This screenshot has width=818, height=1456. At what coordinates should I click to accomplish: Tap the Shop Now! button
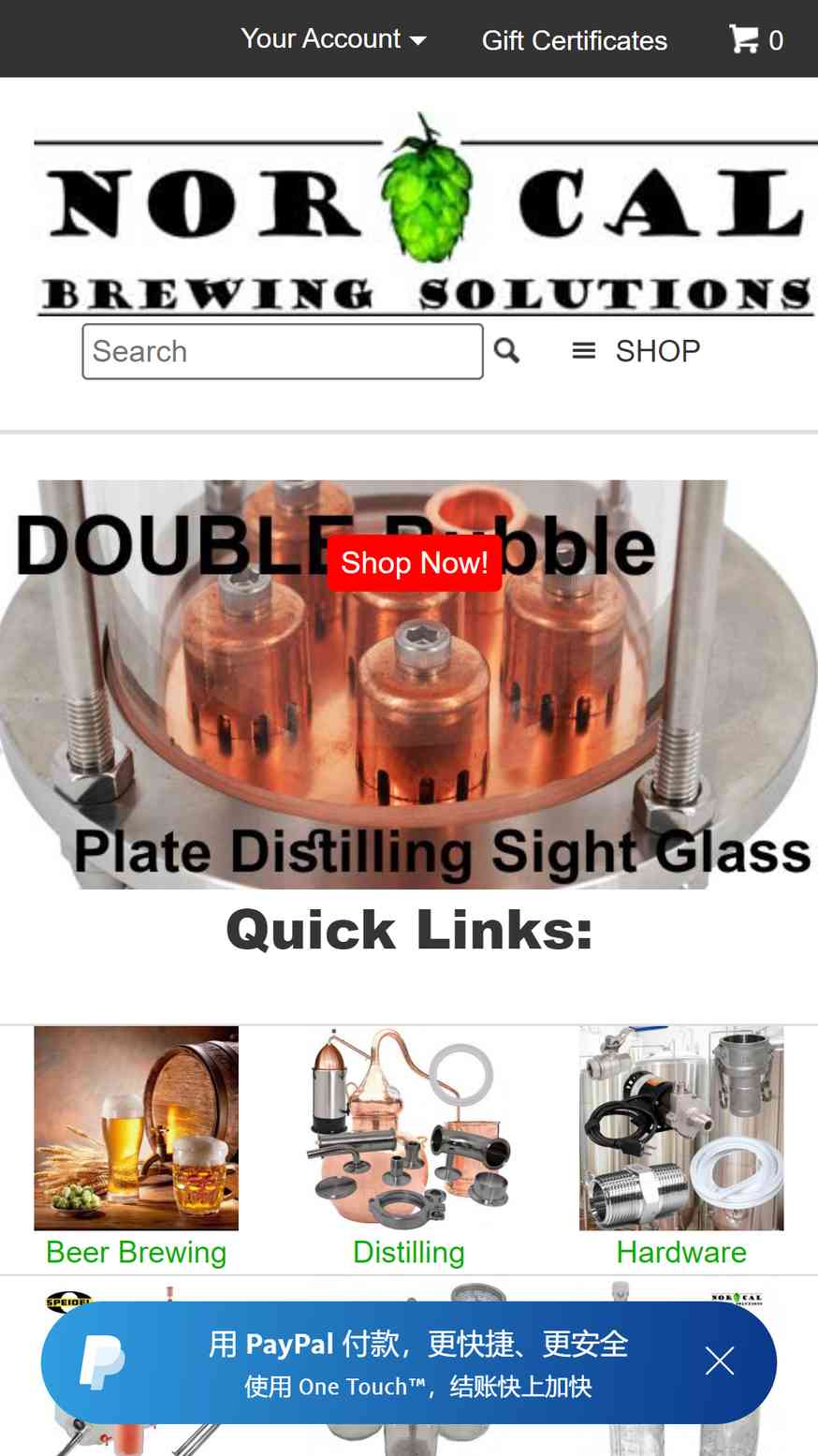[x=415, y=563]
